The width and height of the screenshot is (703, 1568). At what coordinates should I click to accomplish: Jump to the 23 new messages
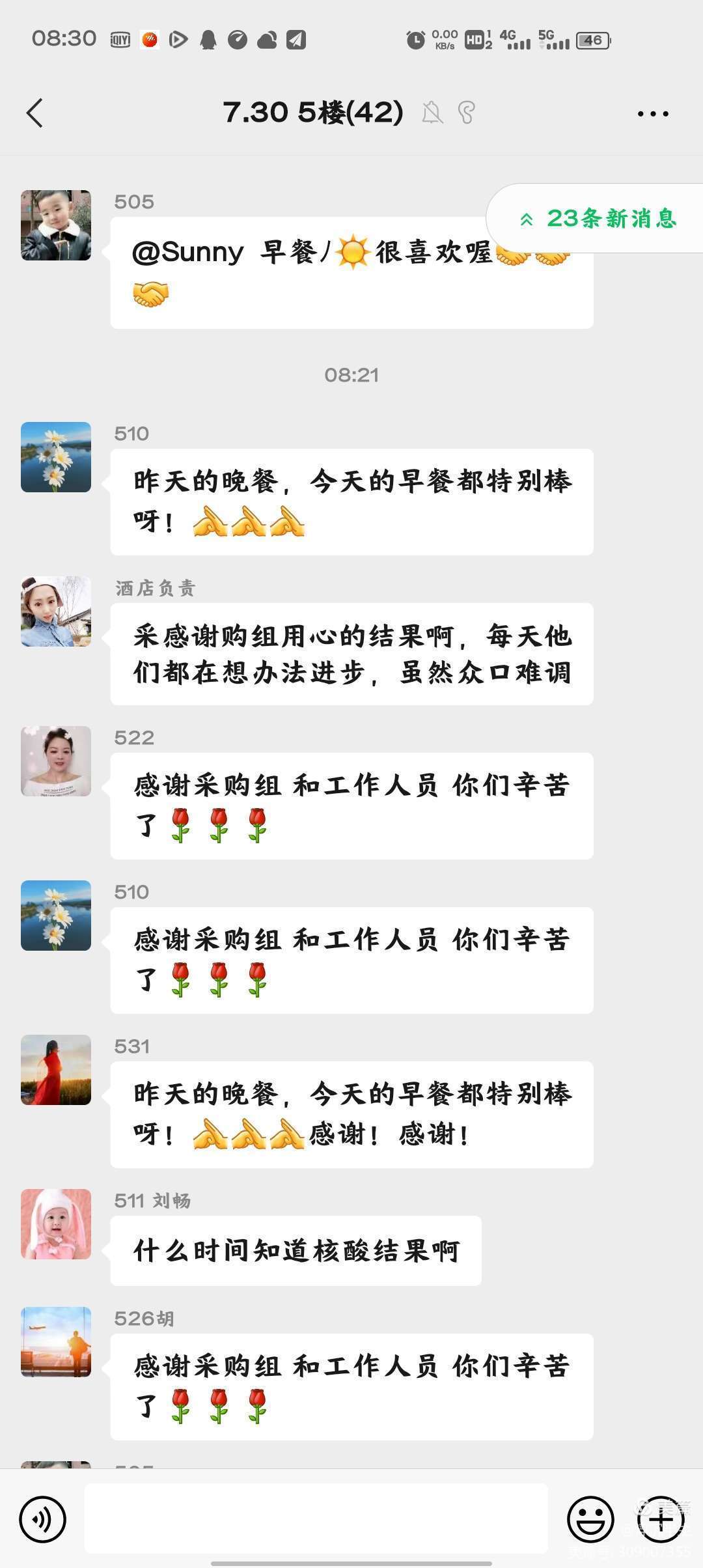pyautogui.click(x=598, y=219)
